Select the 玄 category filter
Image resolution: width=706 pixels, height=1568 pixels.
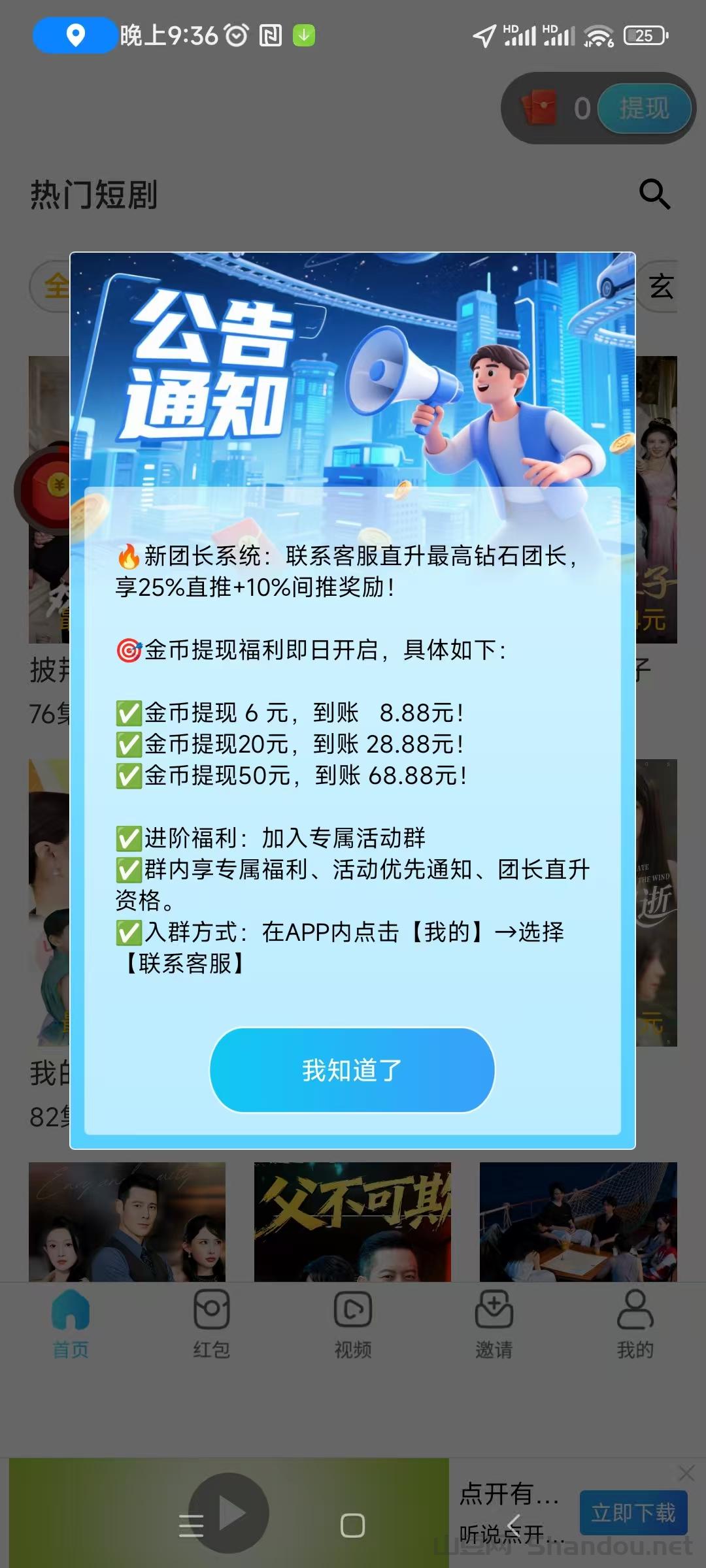pyautogui.click(x=662, y=285)
